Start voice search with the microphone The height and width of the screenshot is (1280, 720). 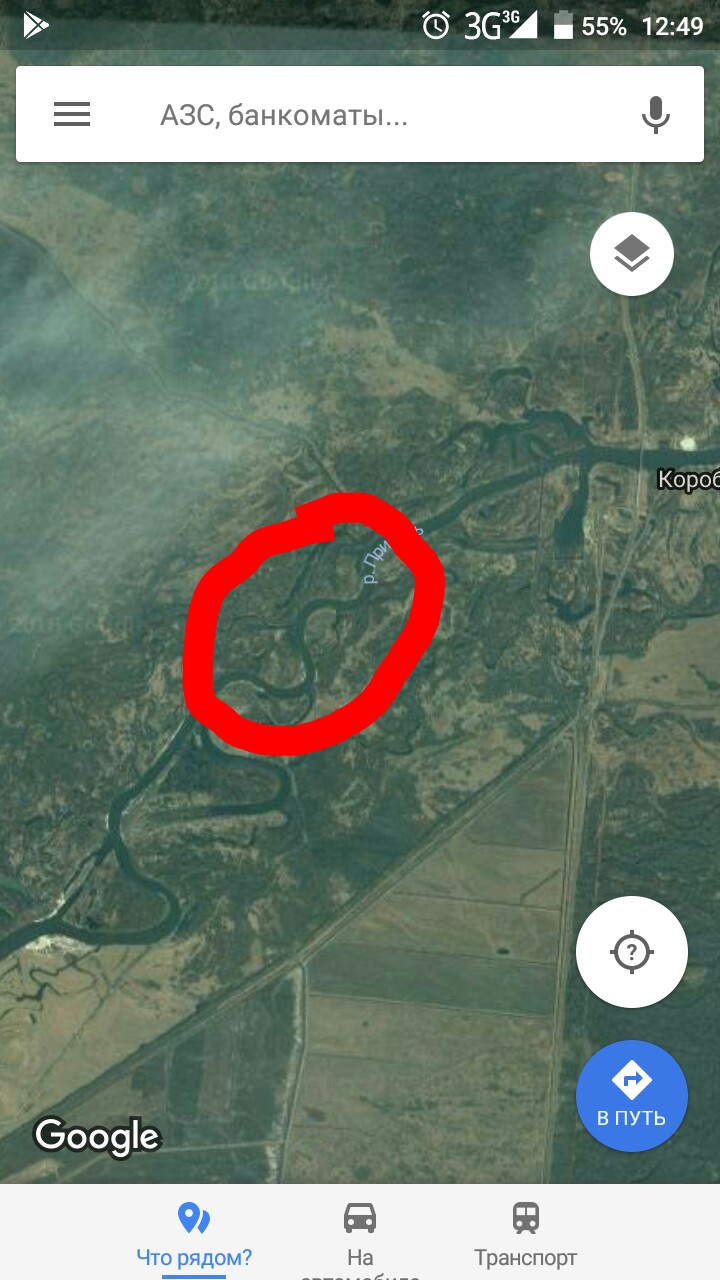tap(655, 115)
